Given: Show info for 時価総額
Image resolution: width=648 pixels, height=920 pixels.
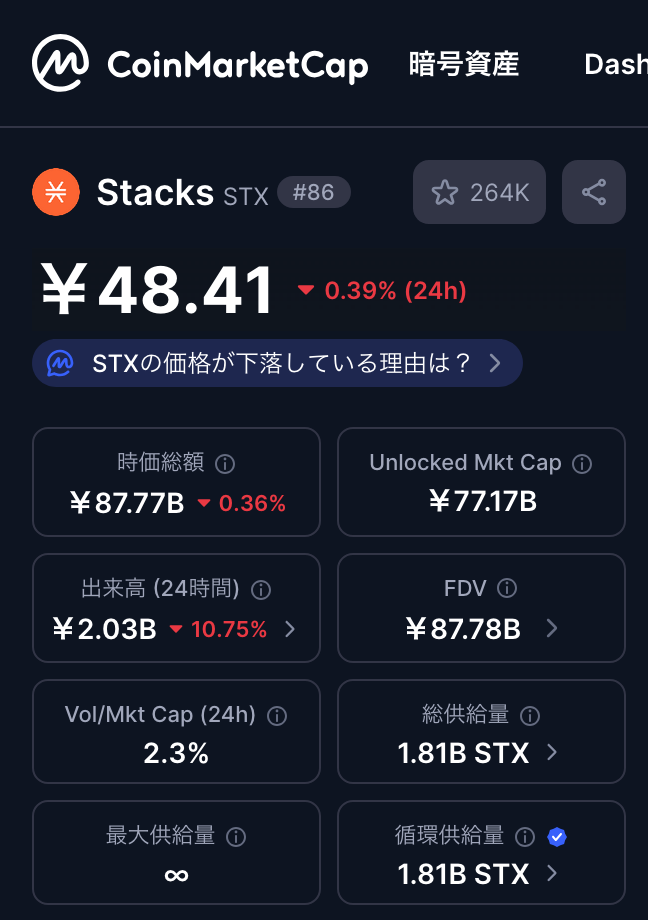Looking at the screenshot, I should click(226, 463).
